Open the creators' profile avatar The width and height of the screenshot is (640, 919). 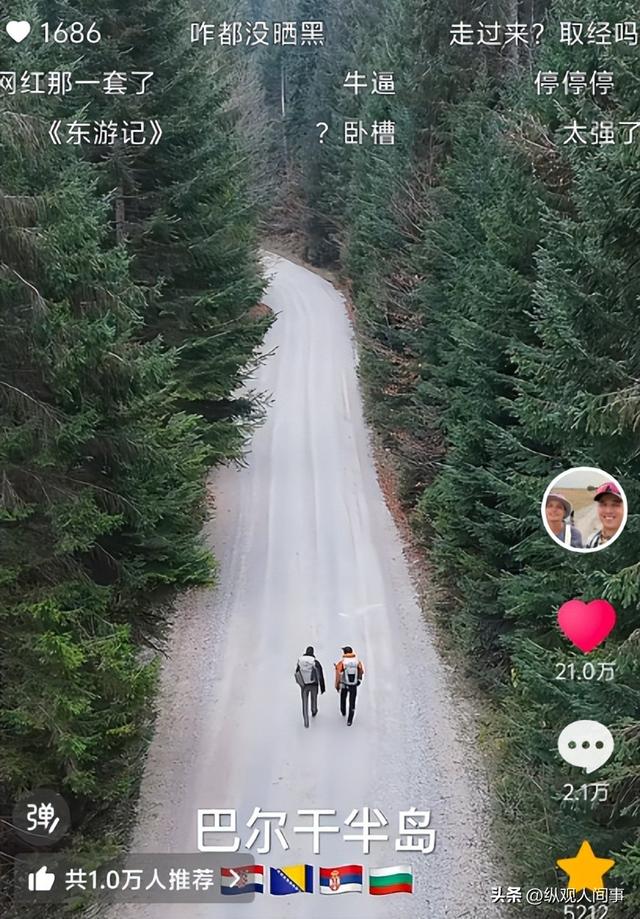point(584,510)
